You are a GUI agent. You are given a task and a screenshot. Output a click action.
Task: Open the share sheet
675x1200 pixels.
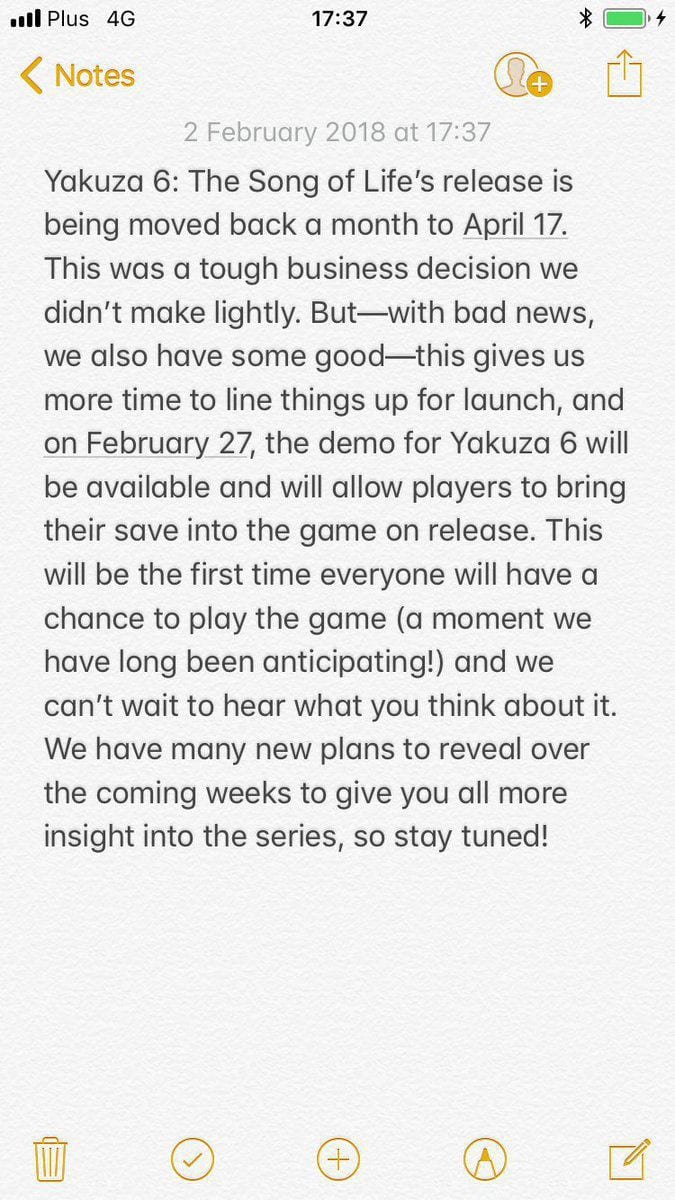tap(624, 75)
